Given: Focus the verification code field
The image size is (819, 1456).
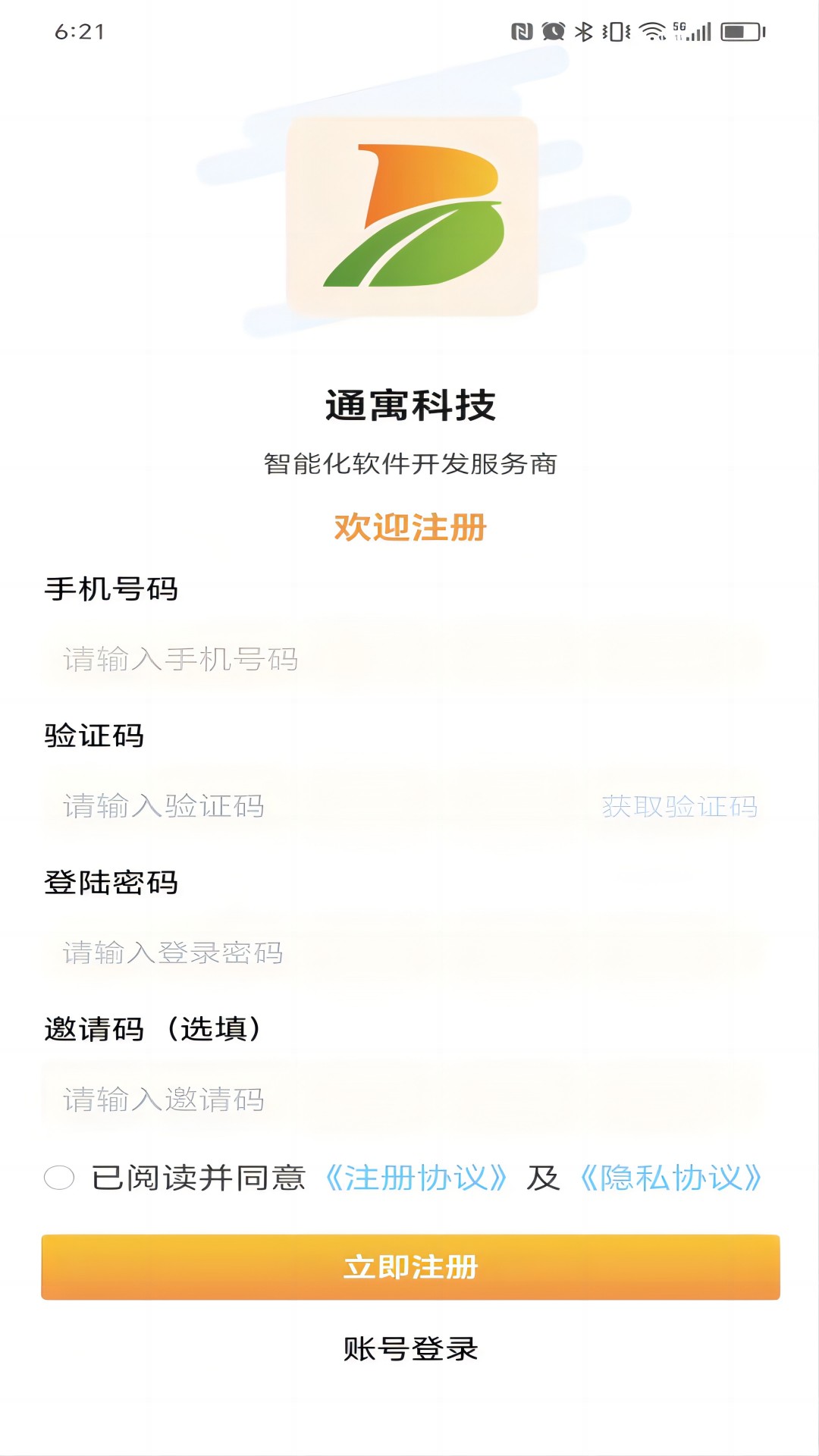Looking at the screenshot, I should tap(303, 805).
